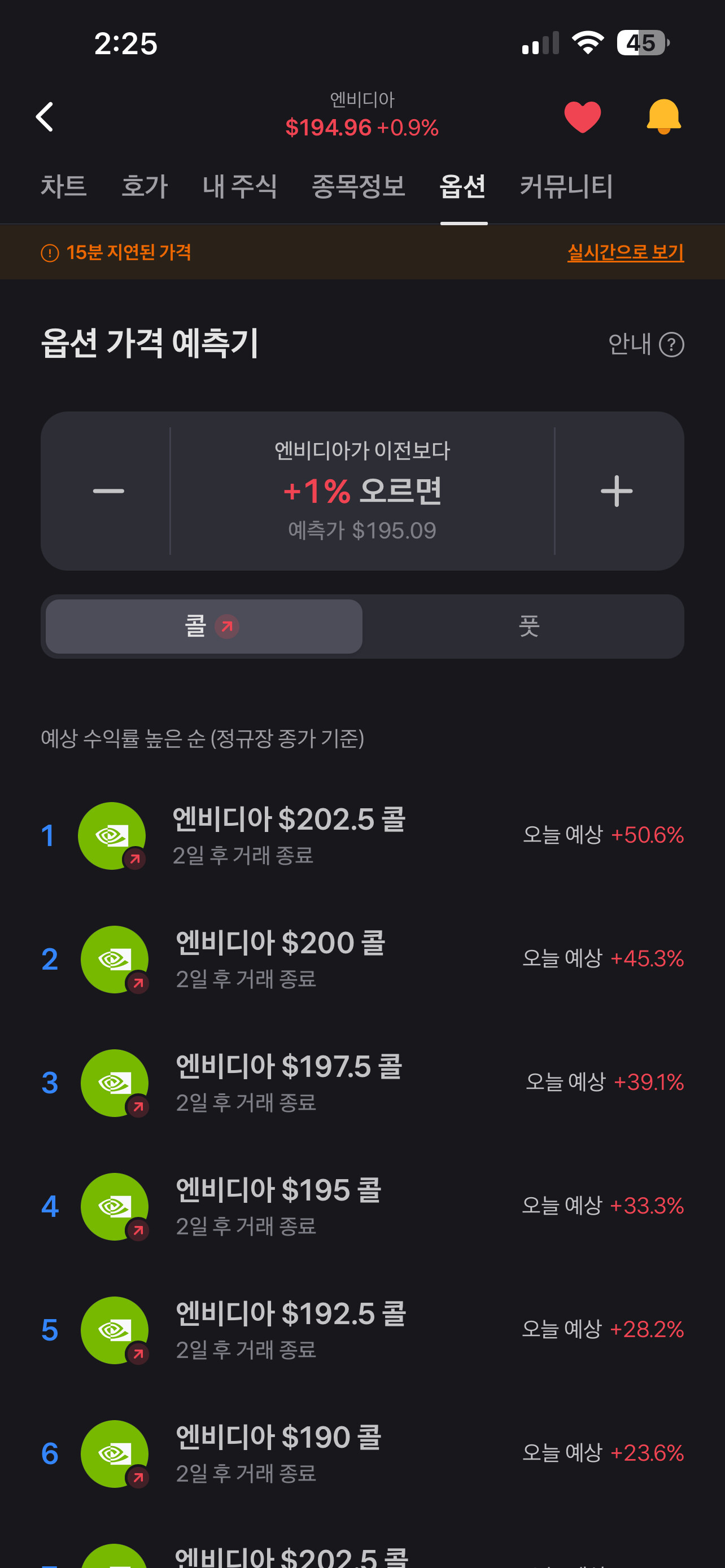Toggle the heart favorite for 엔비디아
The width and height of the screenshot is (725, 1568).
582,117
